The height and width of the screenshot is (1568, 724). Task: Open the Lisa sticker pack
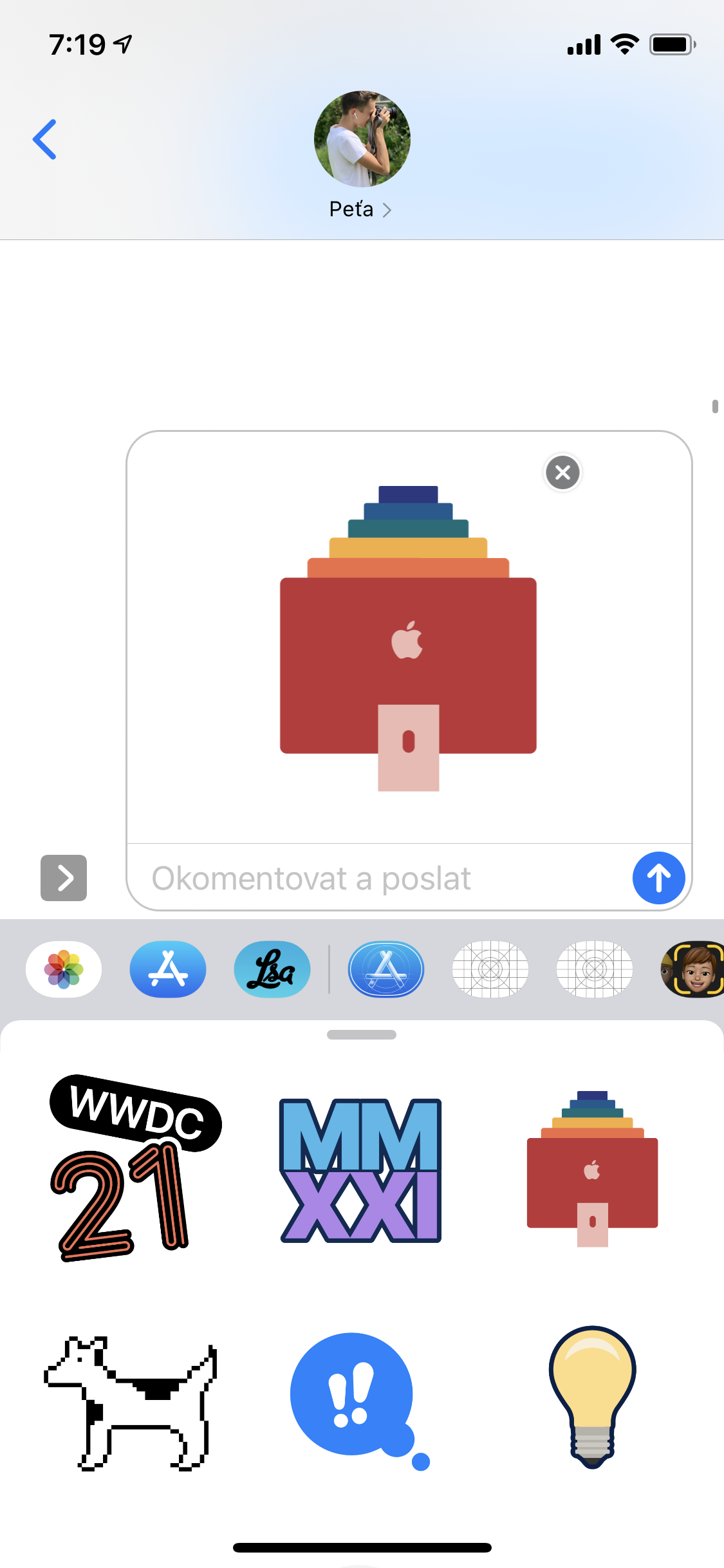point(272,969)
